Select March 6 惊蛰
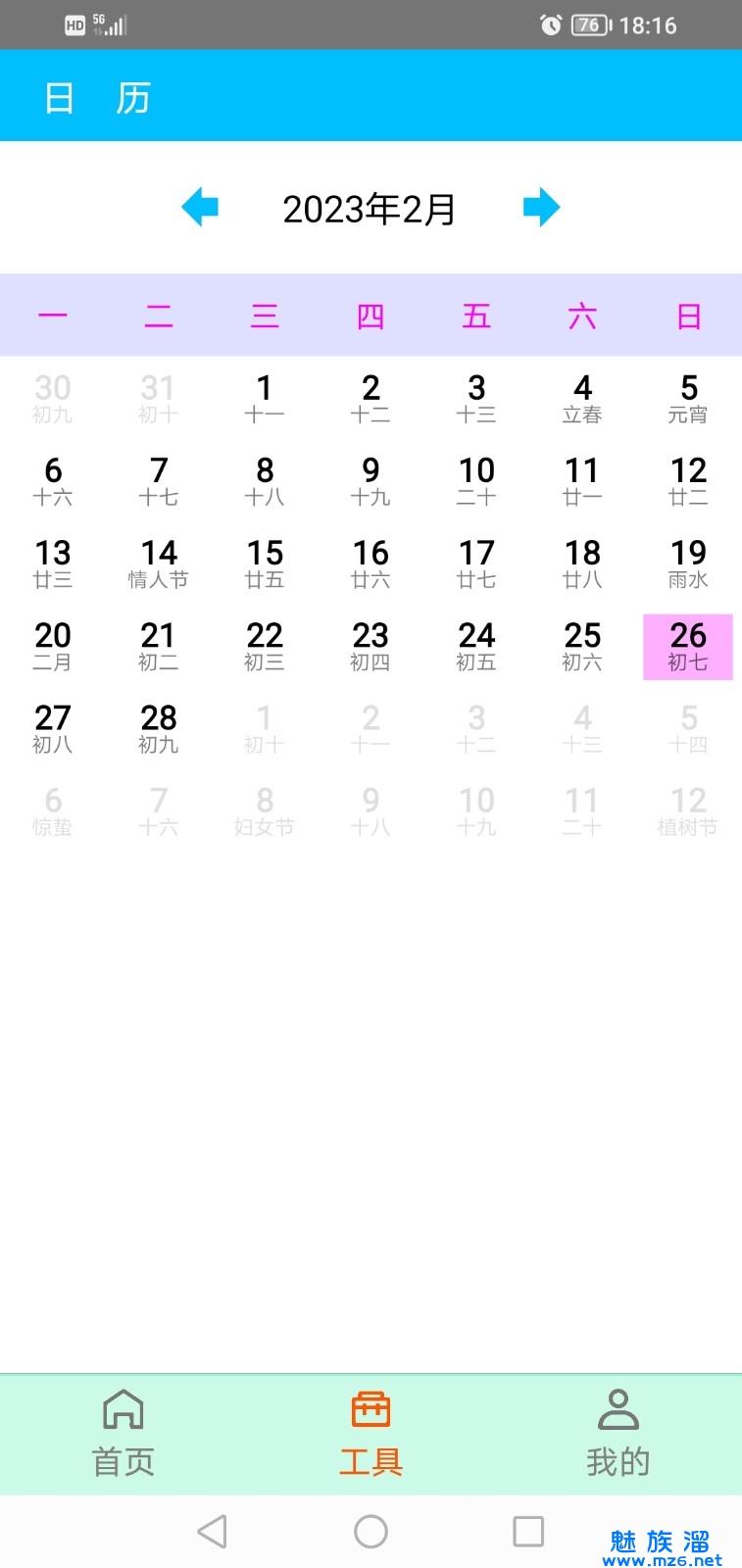This screenshot has width=742, height=1568. 53,810
